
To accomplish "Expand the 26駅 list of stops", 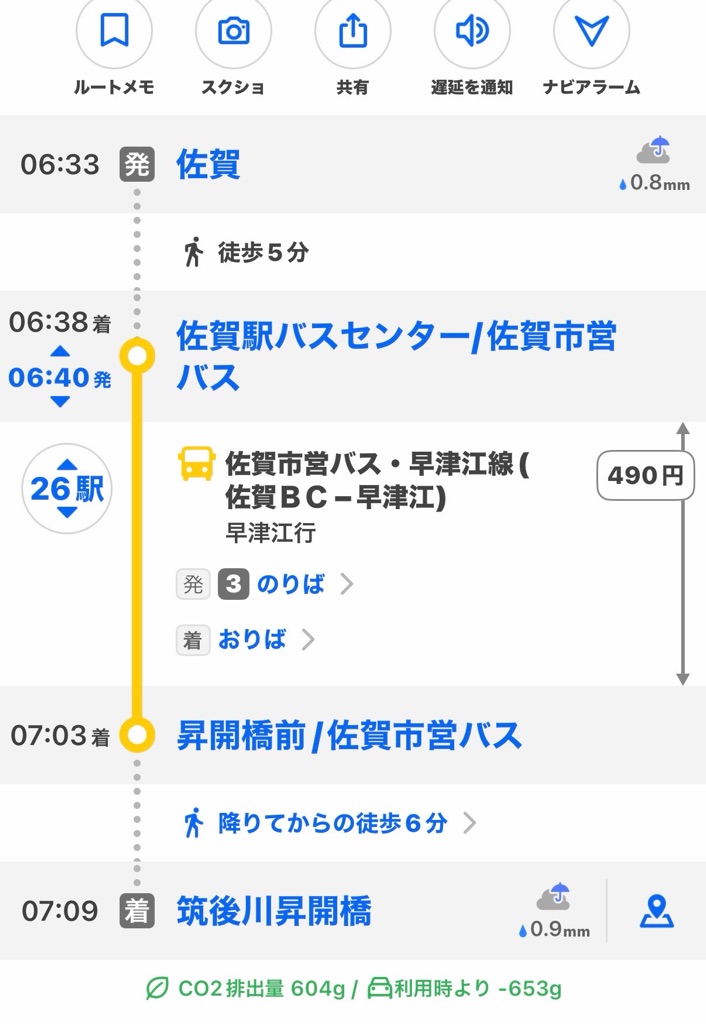I will tap(67, 489).
